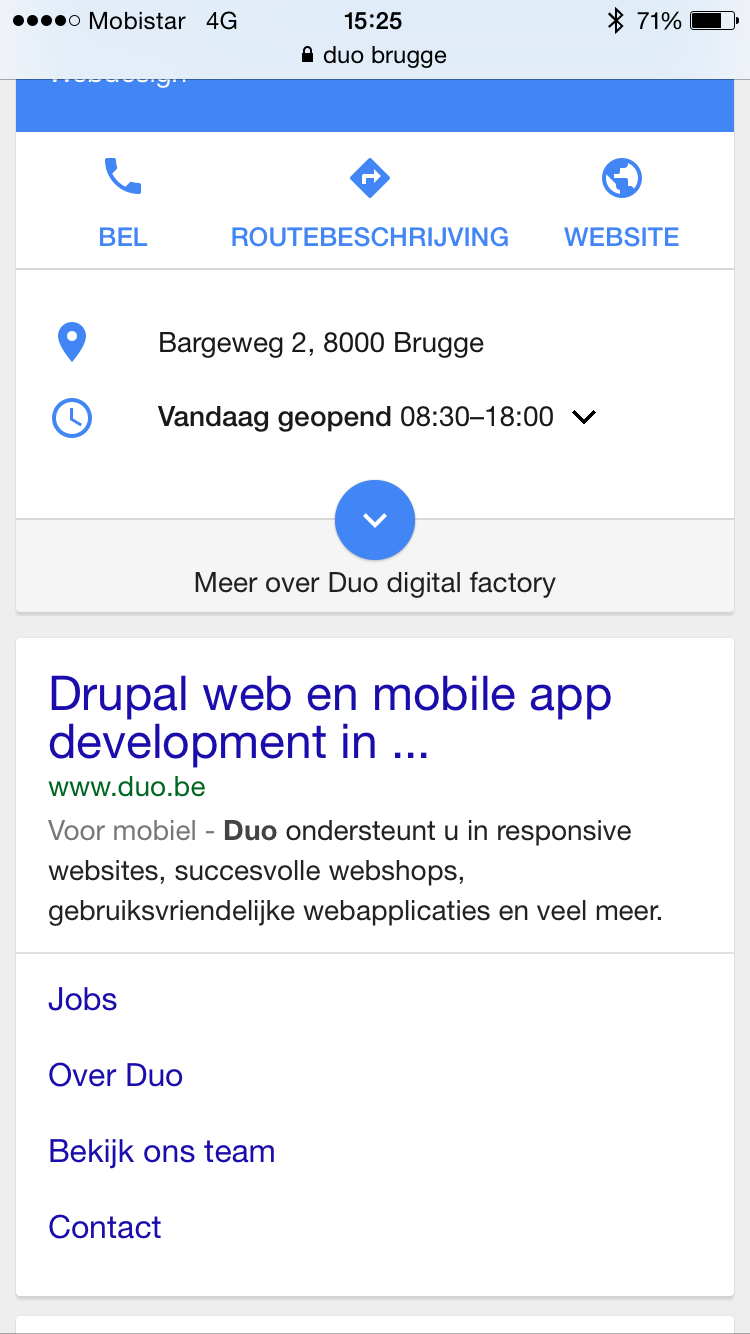Open the Drupal web en mobile app result

click(330, 718)
